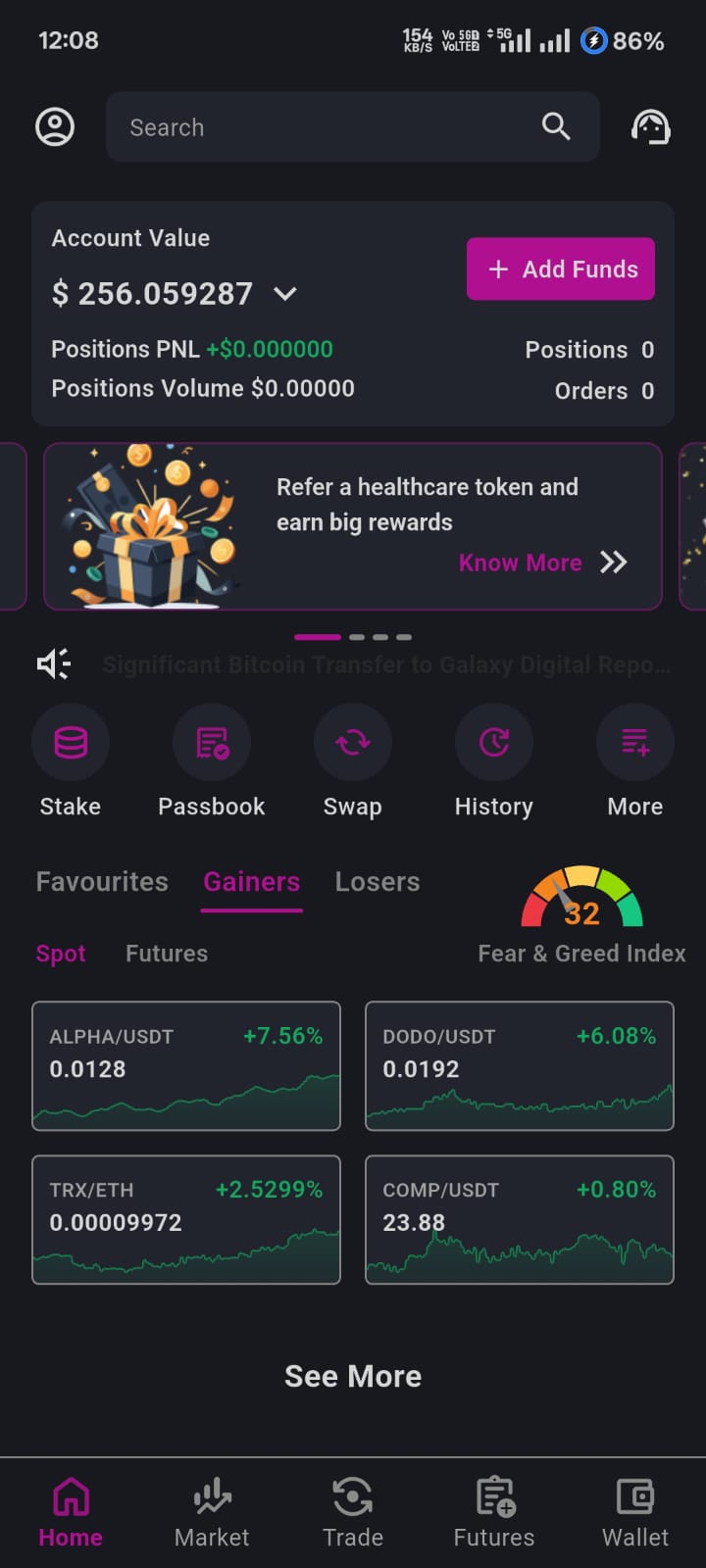The width and height of the screenshot is (706, 1568).
Task: Open the Stake feature
Action: [x=70, y=742]
